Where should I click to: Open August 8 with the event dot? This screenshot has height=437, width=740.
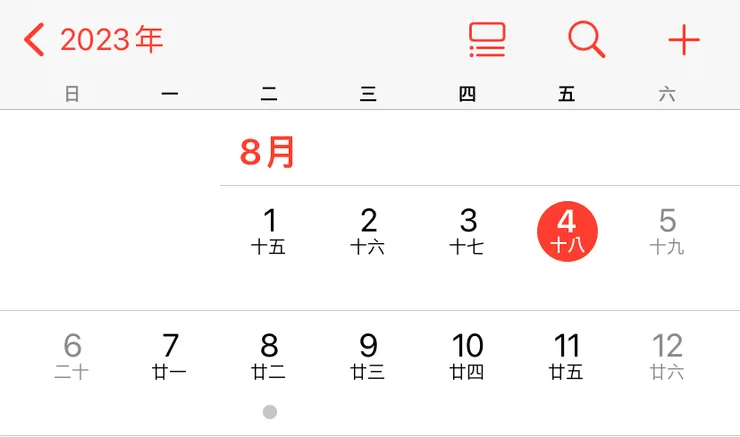point(269,363)
